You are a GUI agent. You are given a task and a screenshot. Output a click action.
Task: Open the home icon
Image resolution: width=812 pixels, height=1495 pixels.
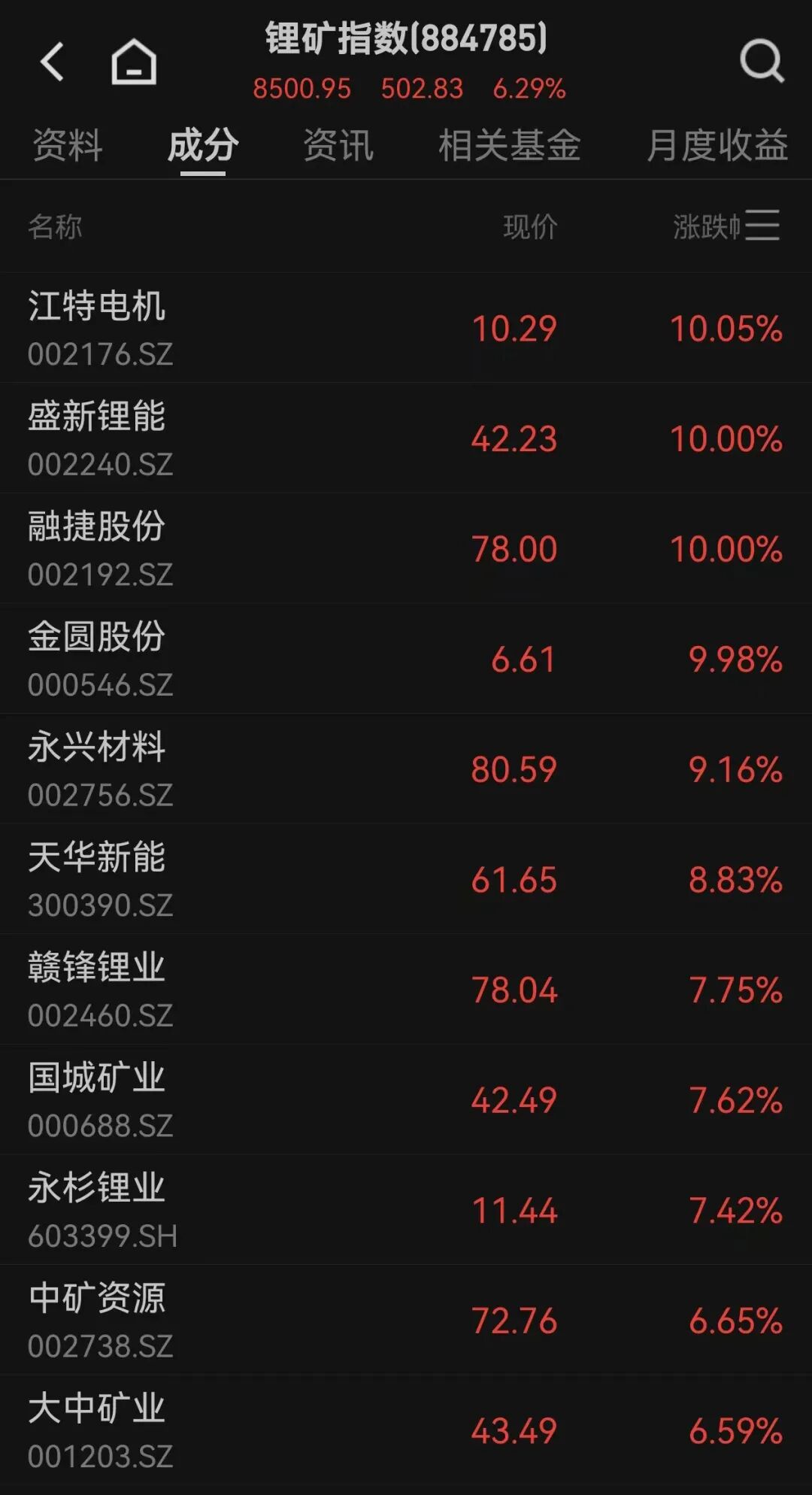click(134, 62)
